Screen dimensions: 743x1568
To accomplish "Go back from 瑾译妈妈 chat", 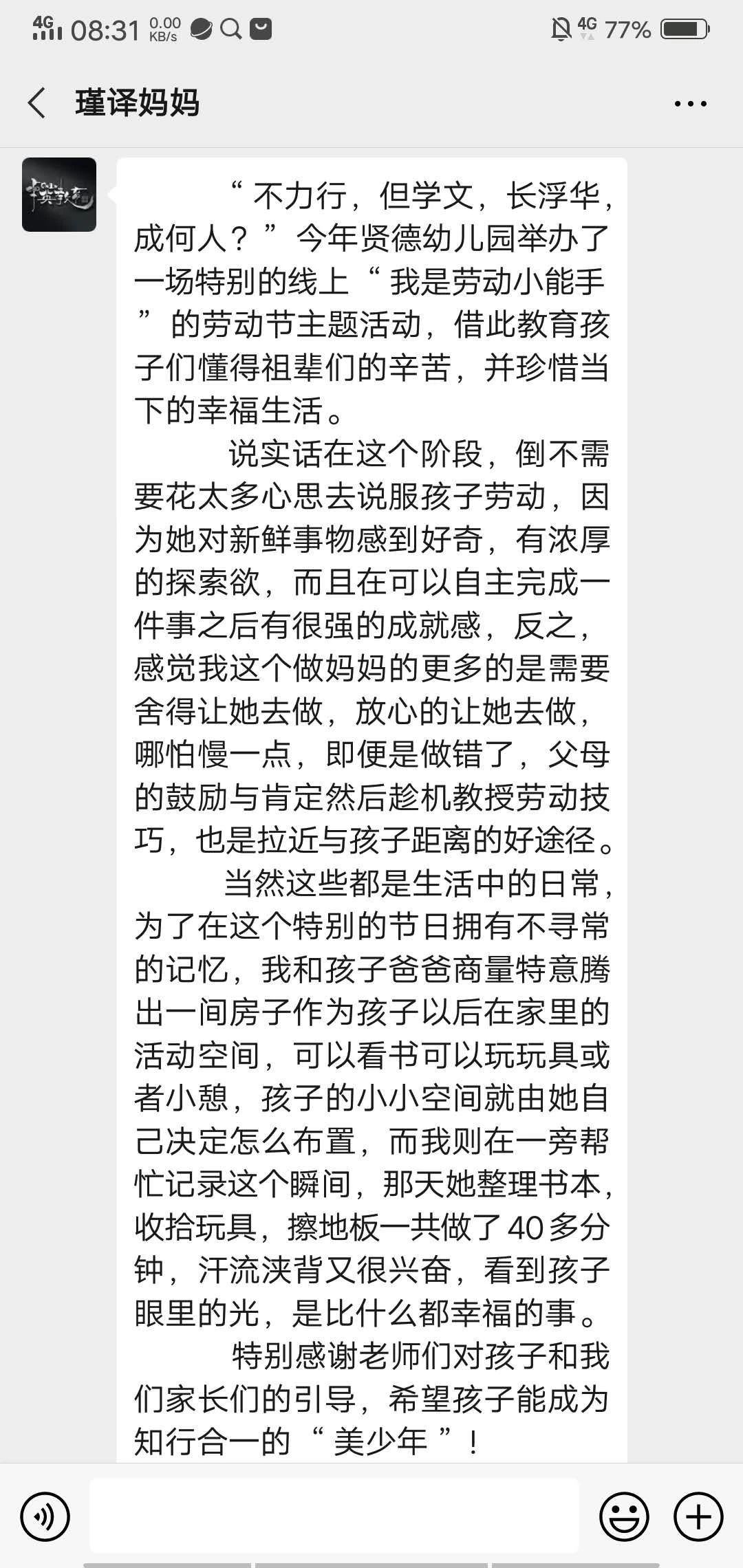I will [36, 103].
